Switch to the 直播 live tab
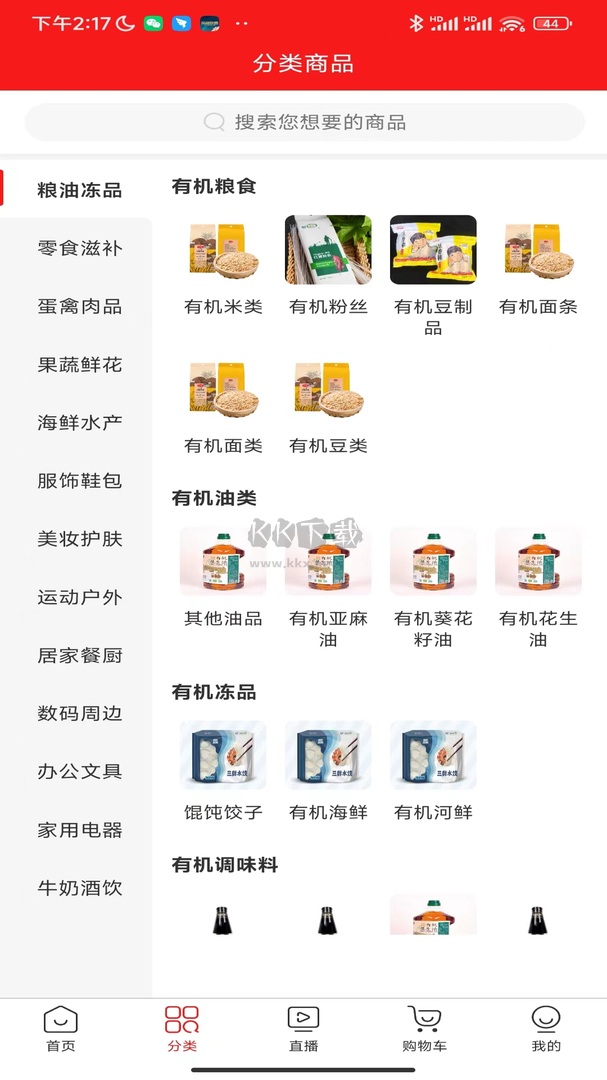This screenshot has width=607, height=1080. (x=303, y=1029)
